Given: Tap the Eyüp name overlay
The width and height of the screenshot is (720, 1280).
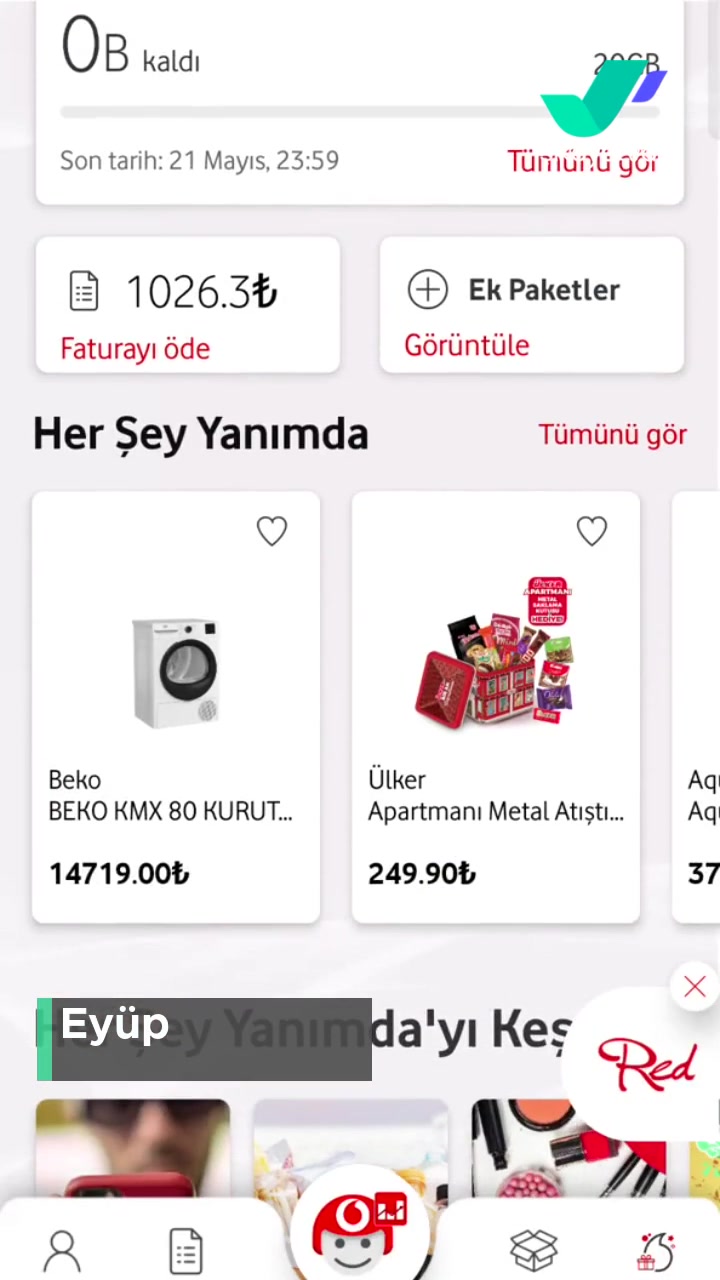Looking at the screenshot, I should point(204,1038).
